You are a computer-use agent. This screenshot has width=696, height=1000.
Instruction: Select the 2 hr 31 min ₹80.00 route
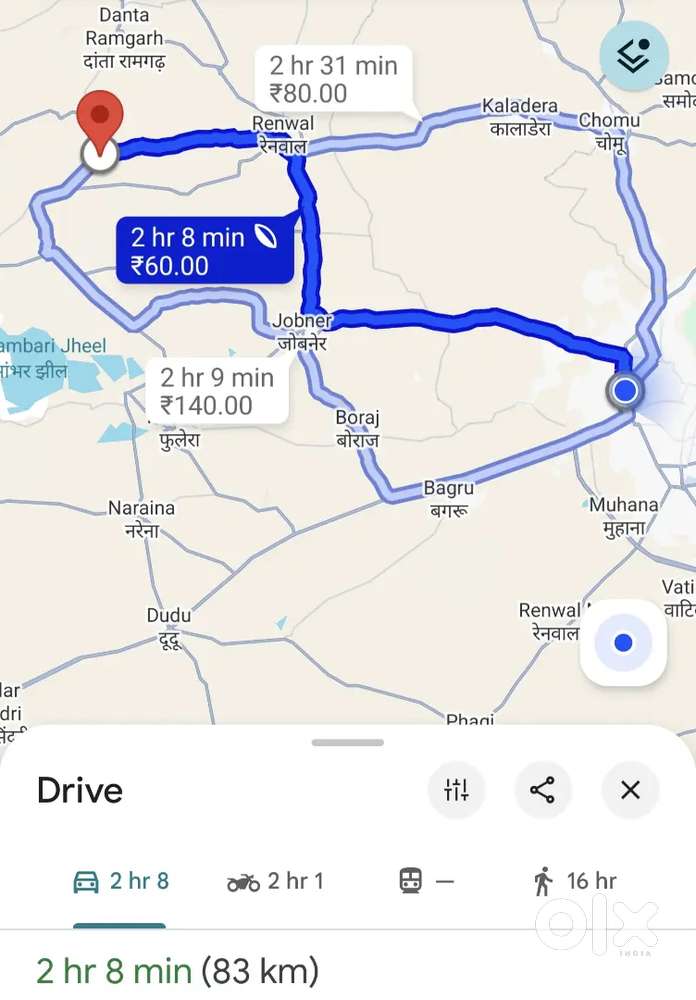[334, 80]
